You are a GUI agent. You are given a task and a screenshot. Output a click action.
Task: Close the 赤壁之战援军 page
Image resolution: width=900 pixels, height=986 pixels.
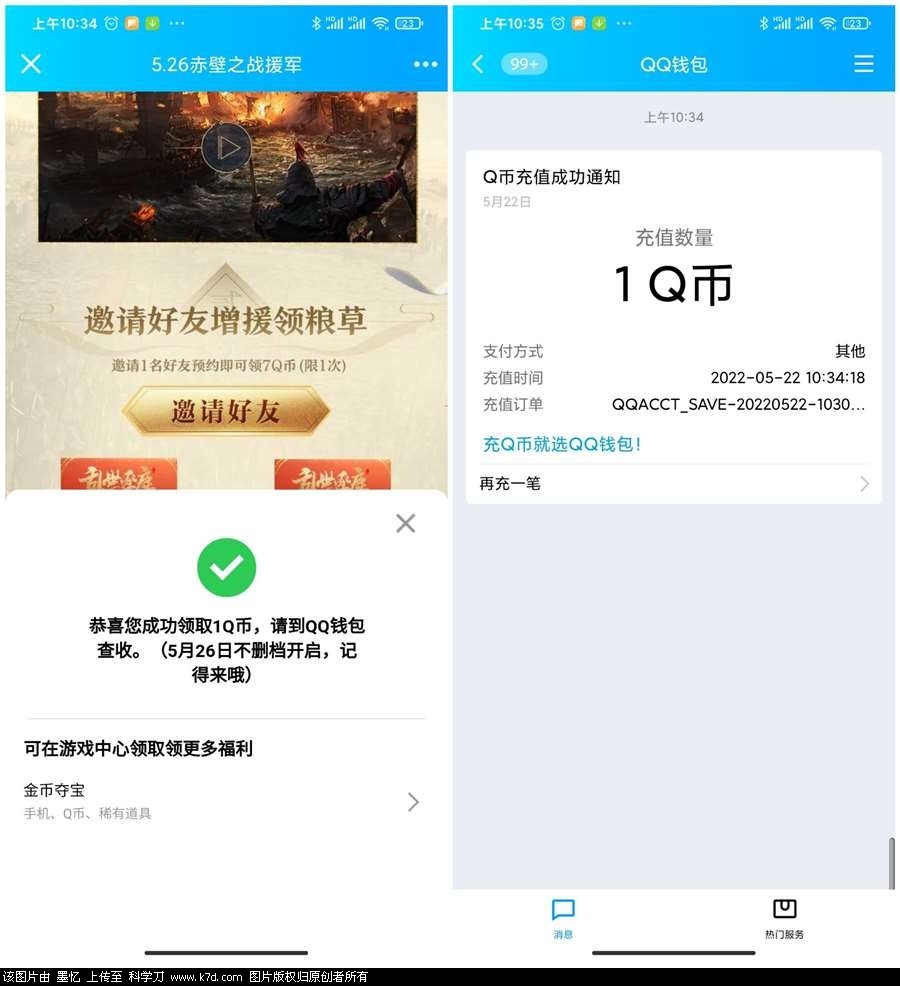coord(31,64)
